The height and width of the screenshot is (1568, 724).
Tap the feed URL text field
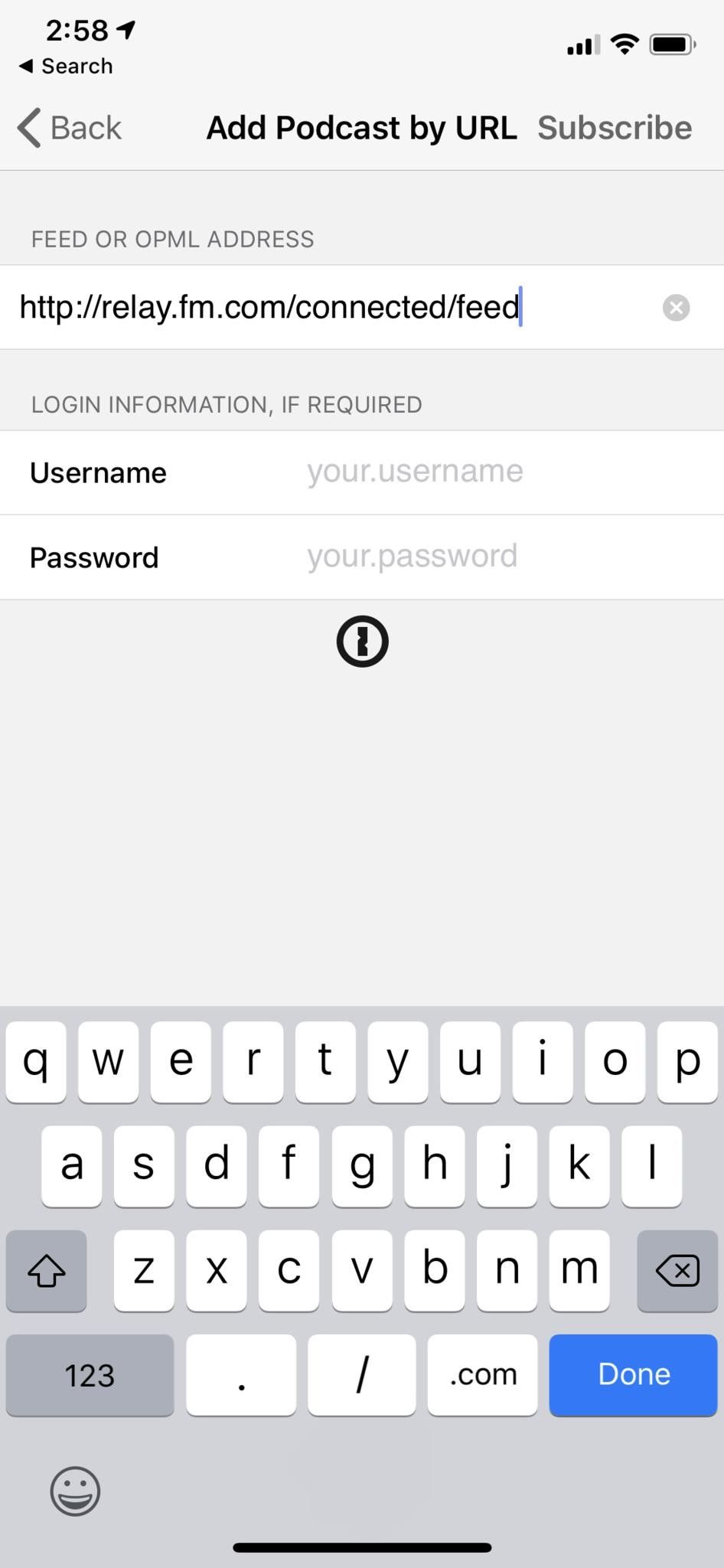pyautogui.click(x=306, y=307)
